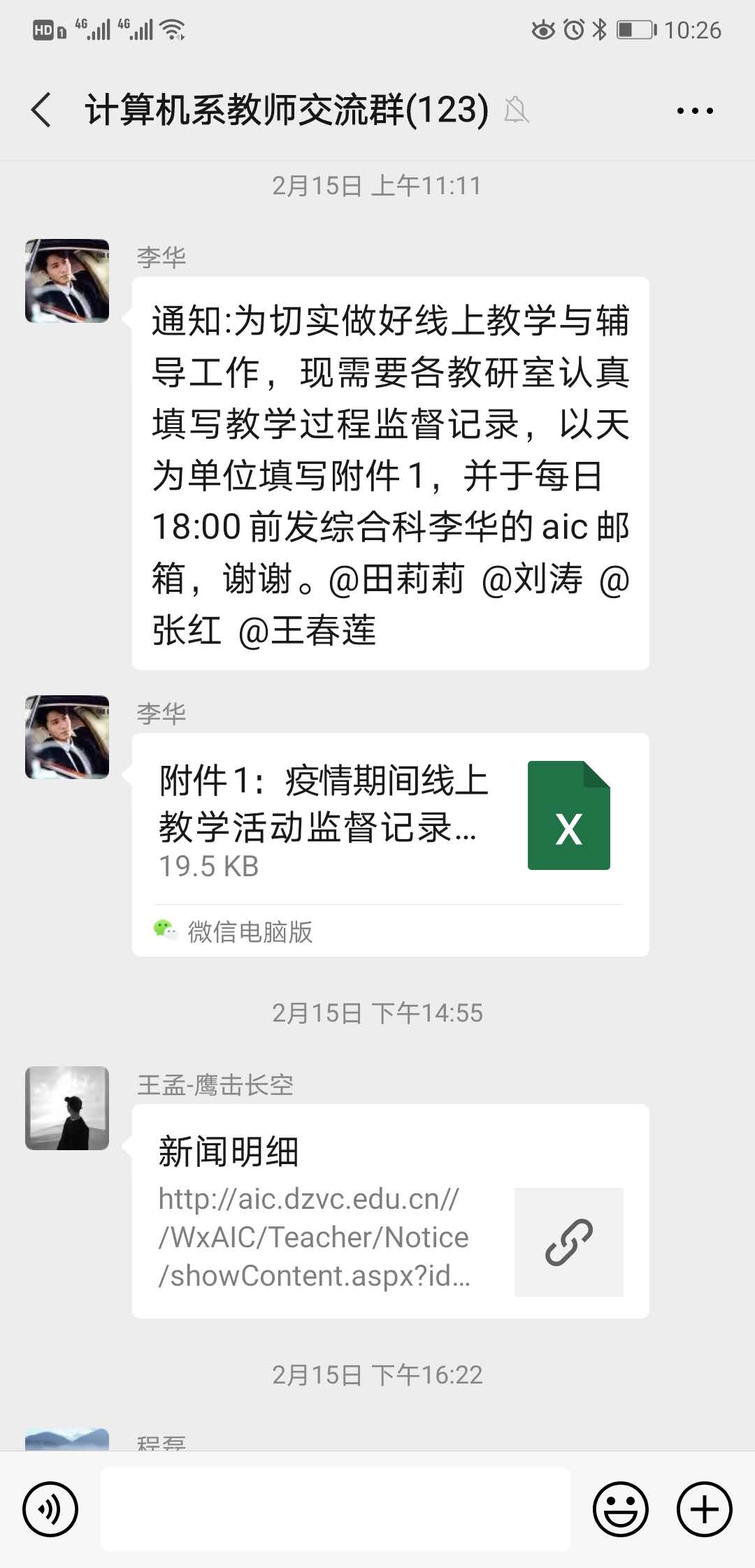Open the group chat details menu
This screenshot has height=1568, width=755.
click(x=695, y=110)
